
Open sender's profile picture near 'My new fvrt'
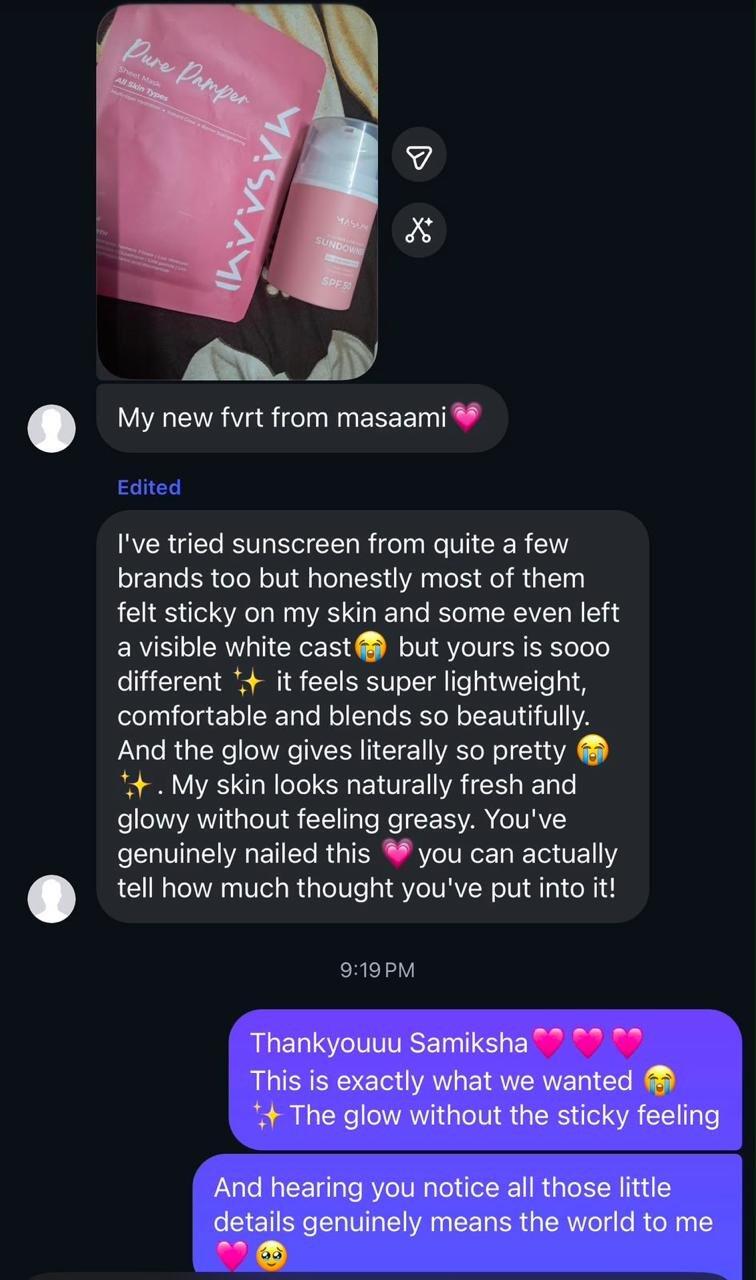(51, 428)
